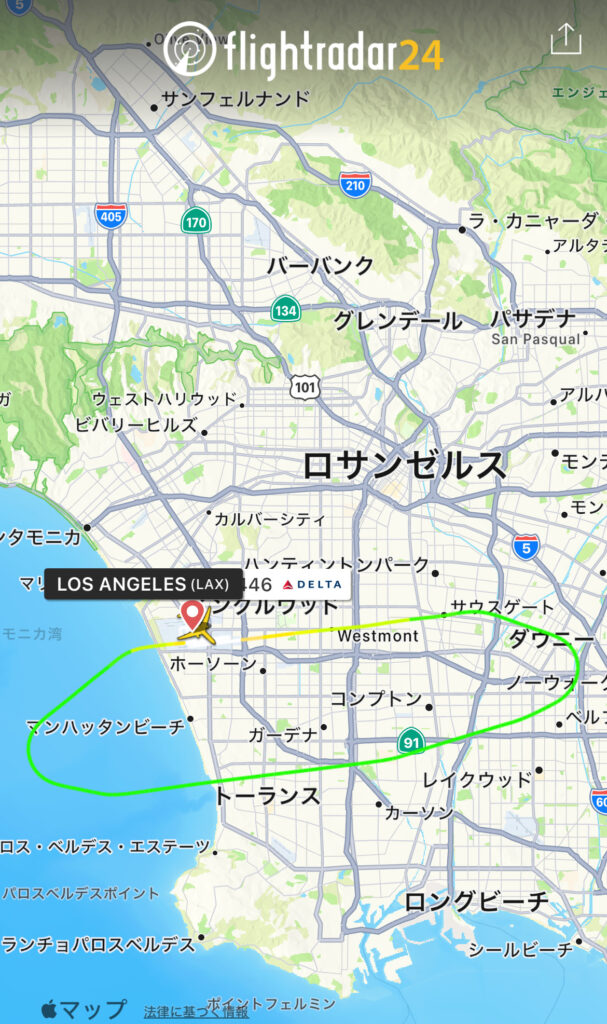607x1024 pixels.
Task: Open the Los Angeles (LAX) airport label
Action: coord(142,584)
